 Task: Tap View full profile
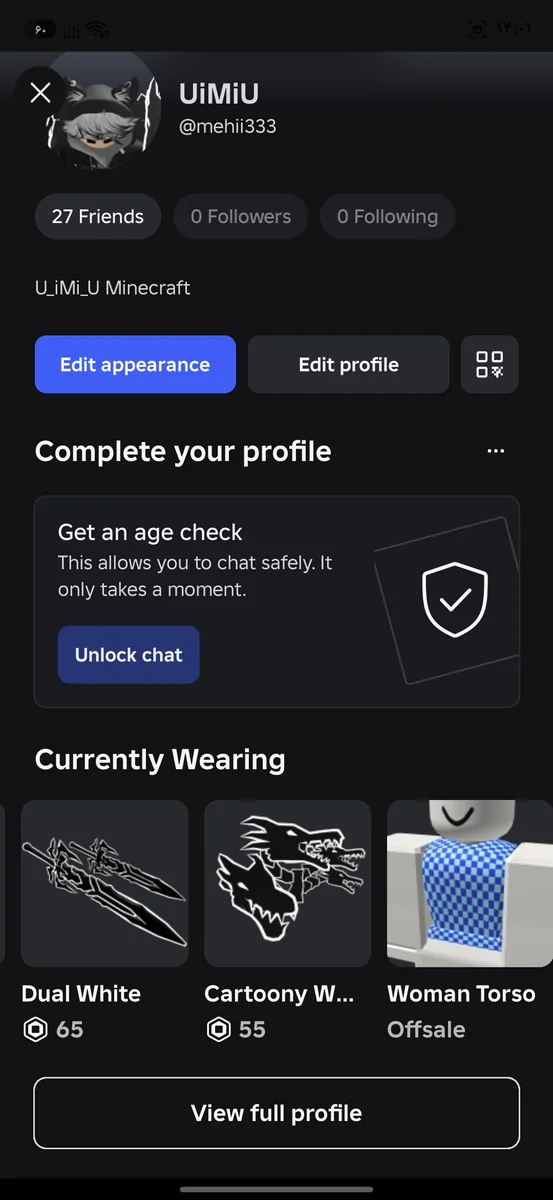pyautogui.click(x=277, y=1113)
